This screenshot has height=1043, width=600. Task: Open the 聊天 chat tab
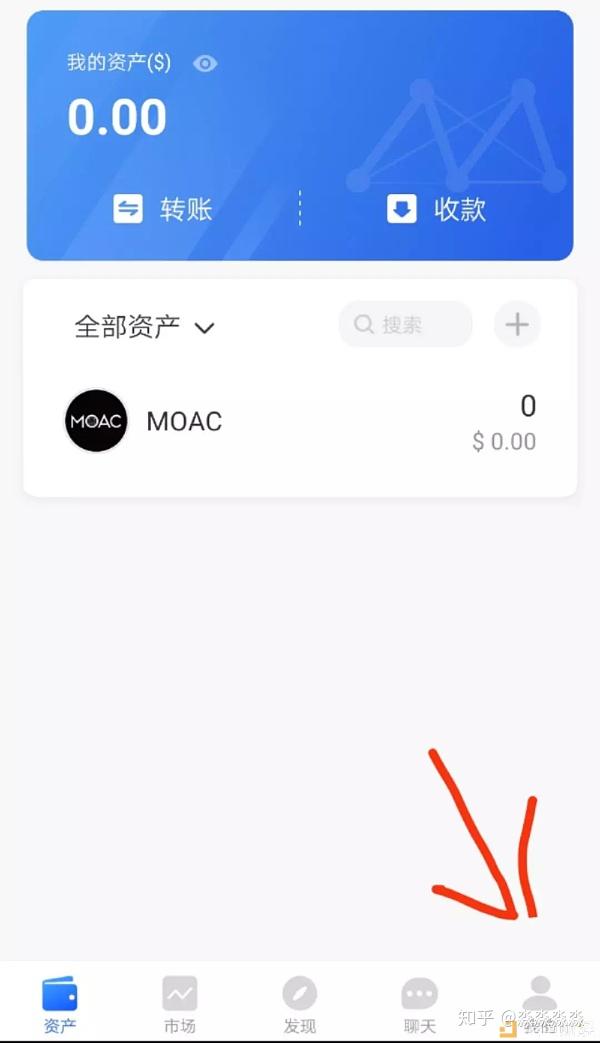(x=420, y=1003)
